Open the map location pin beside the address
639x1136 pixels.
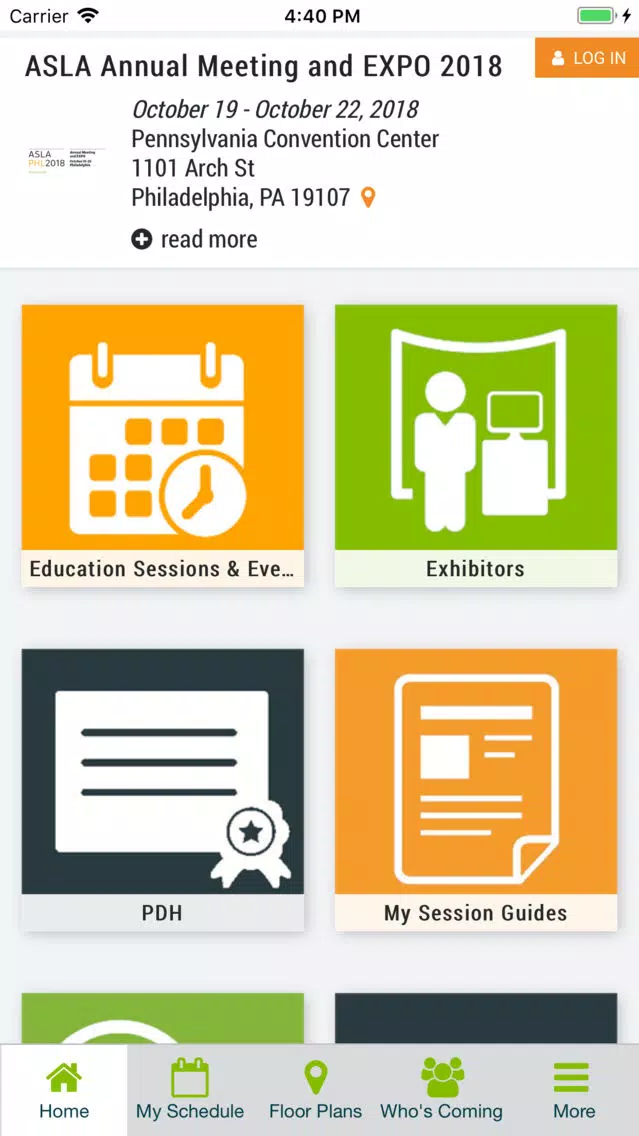368,198
